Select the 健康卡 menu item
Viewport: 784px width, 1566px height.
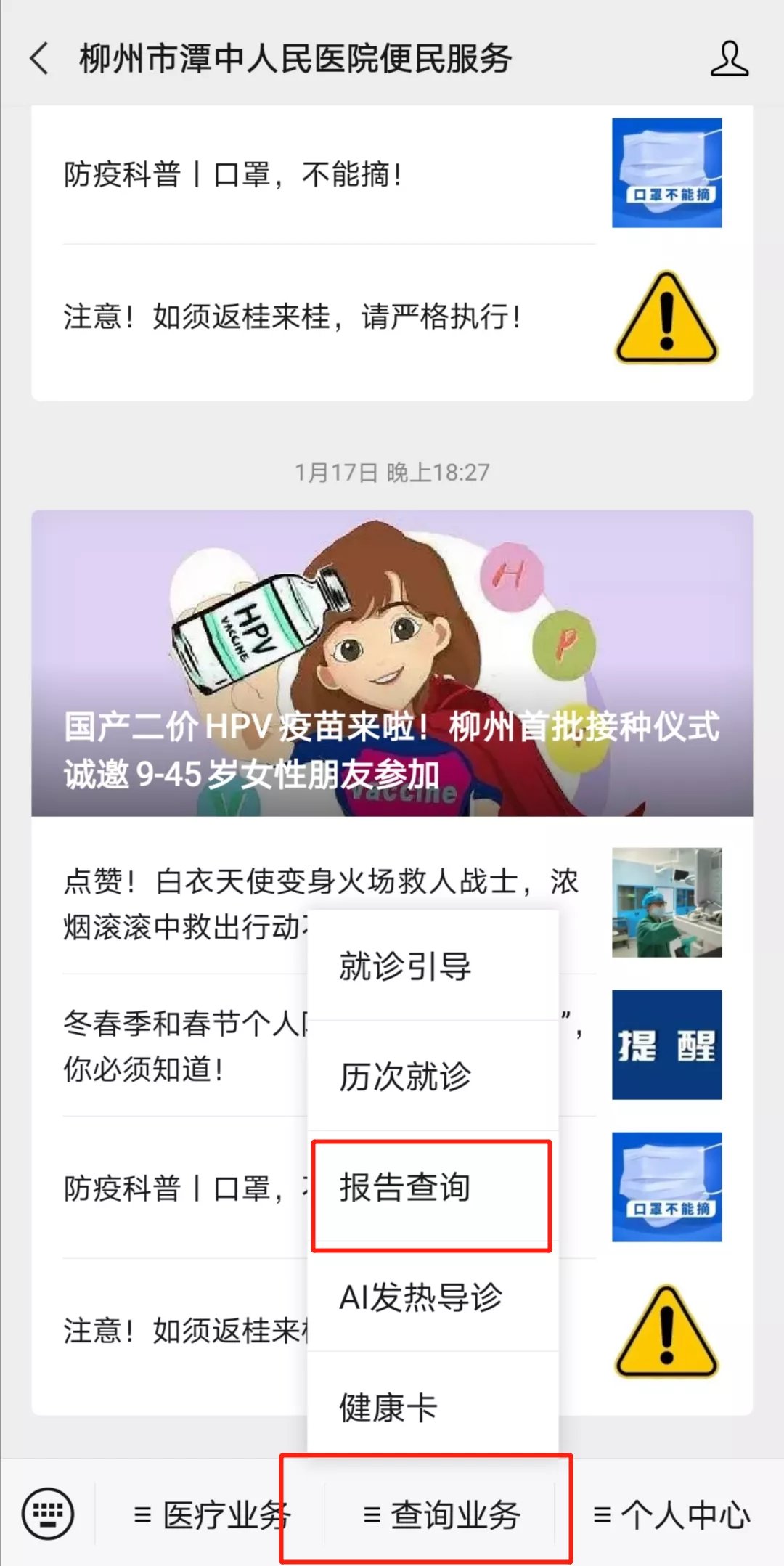(x=433, y=1407)
